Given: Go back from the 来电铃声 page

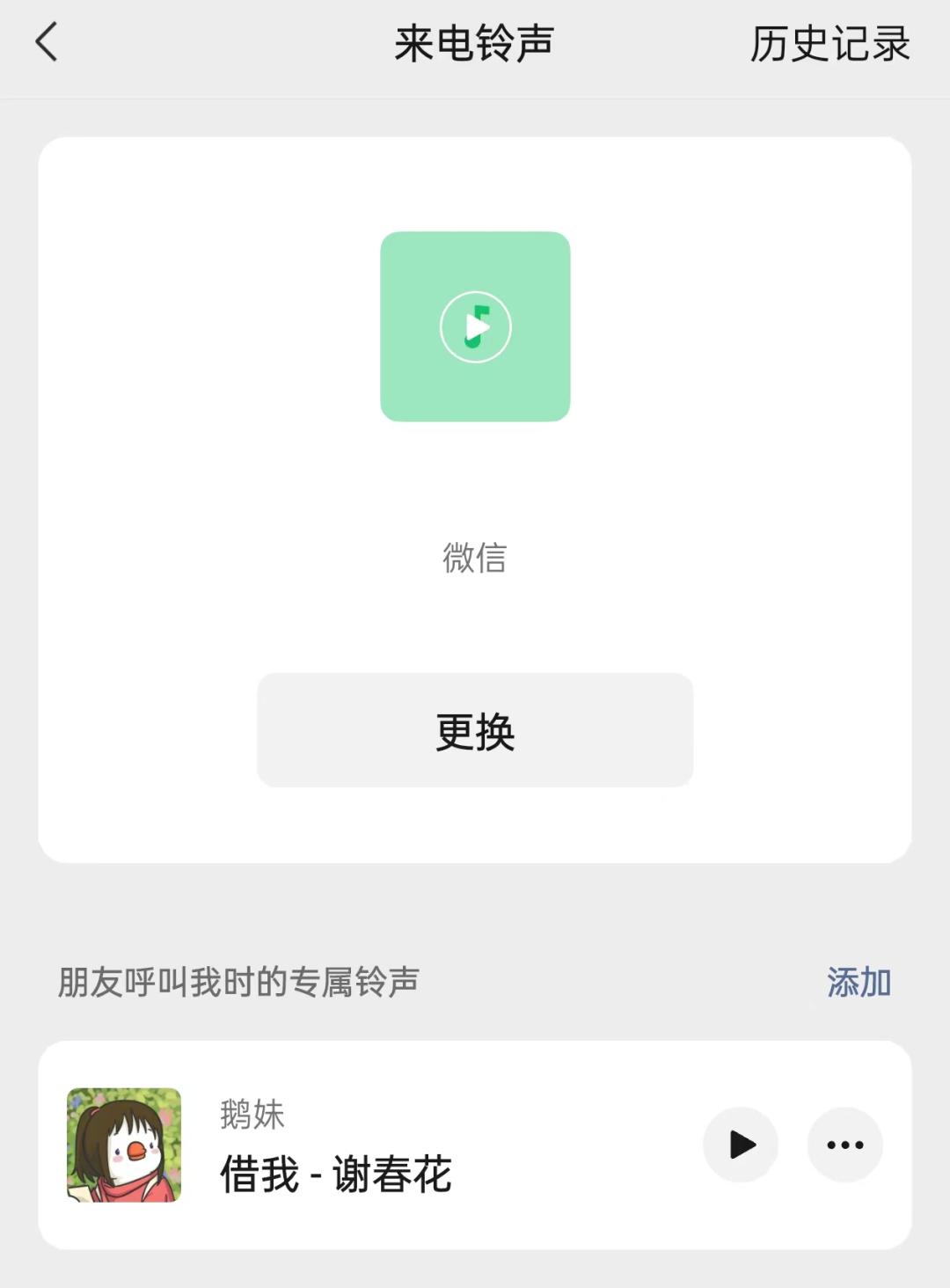Looking at the screenshot, I should point(47,42).
